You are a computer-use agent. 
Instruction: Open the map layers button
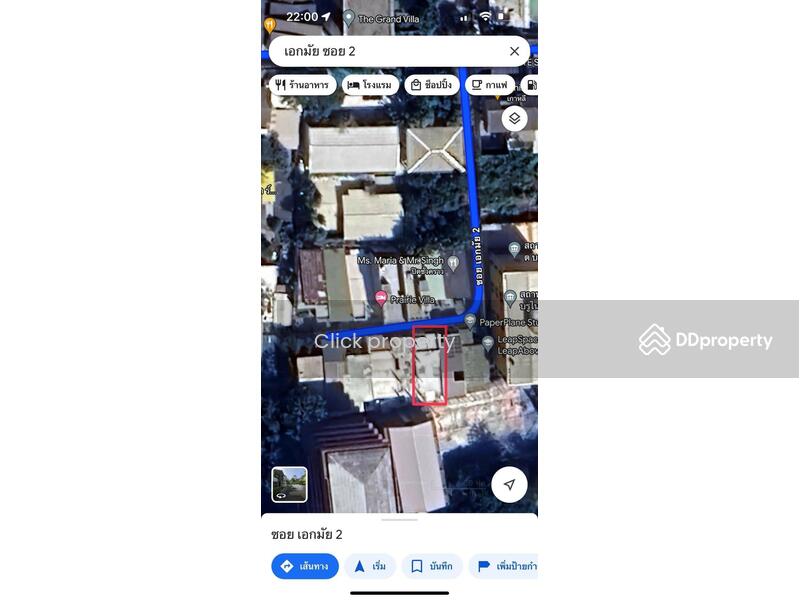pos(514,119)
